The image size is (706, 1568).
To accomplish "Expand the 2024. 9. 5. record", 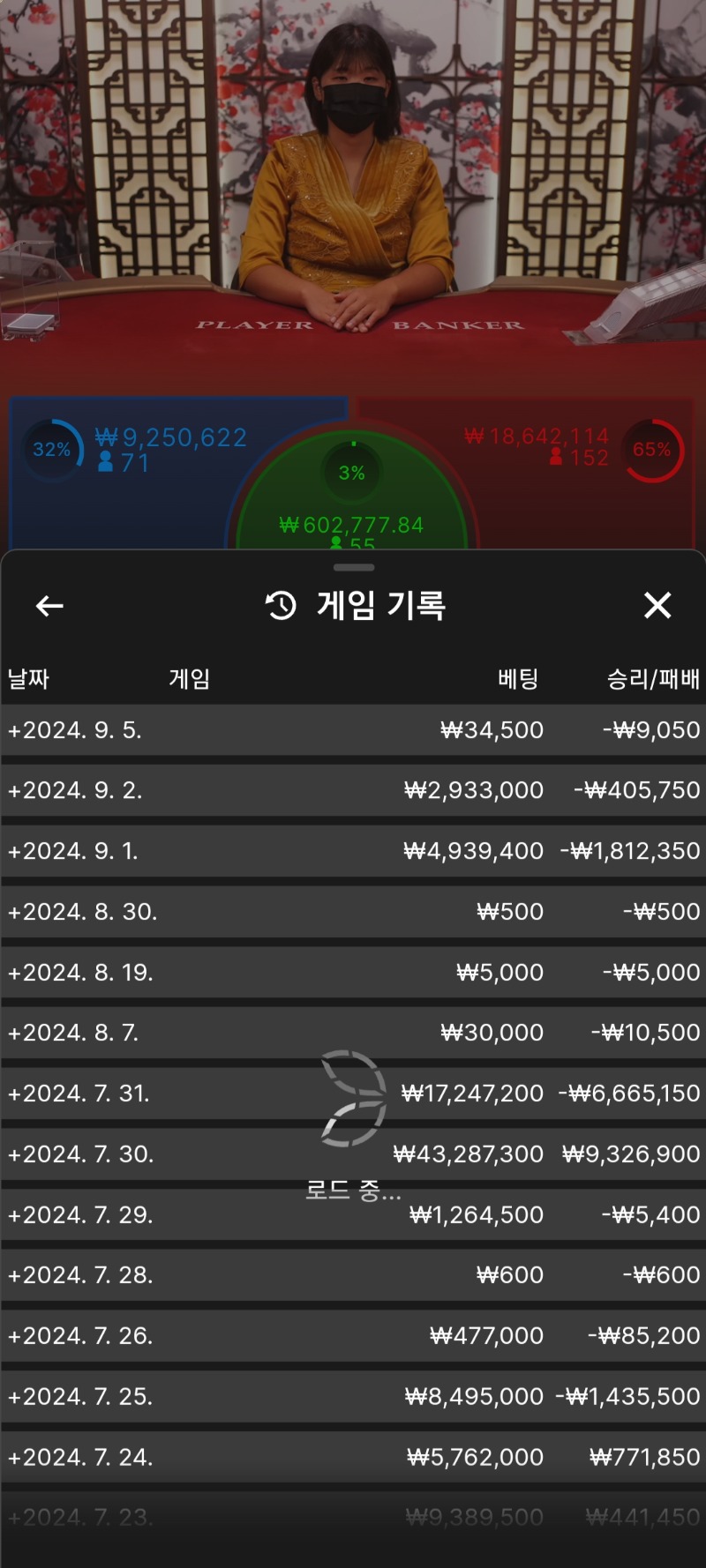I will (x=353, y=730).
